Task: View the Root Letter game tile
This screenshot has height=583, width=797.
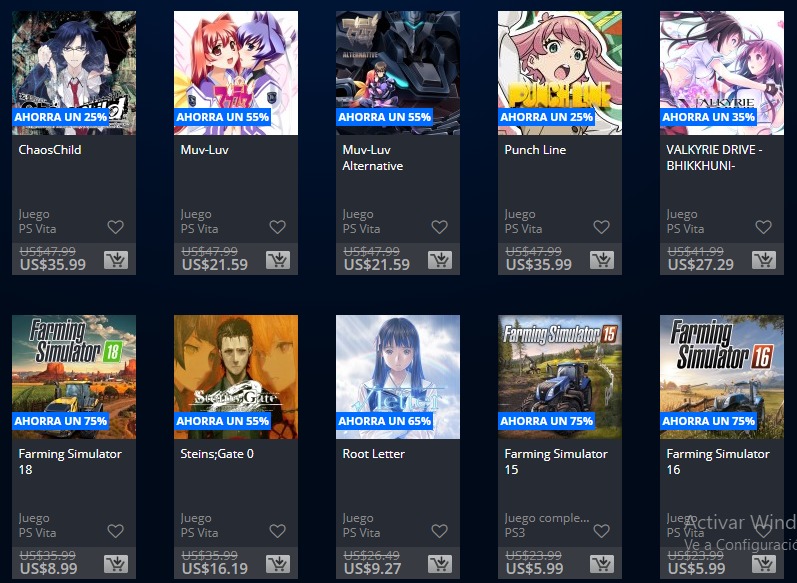Action: 397,376
